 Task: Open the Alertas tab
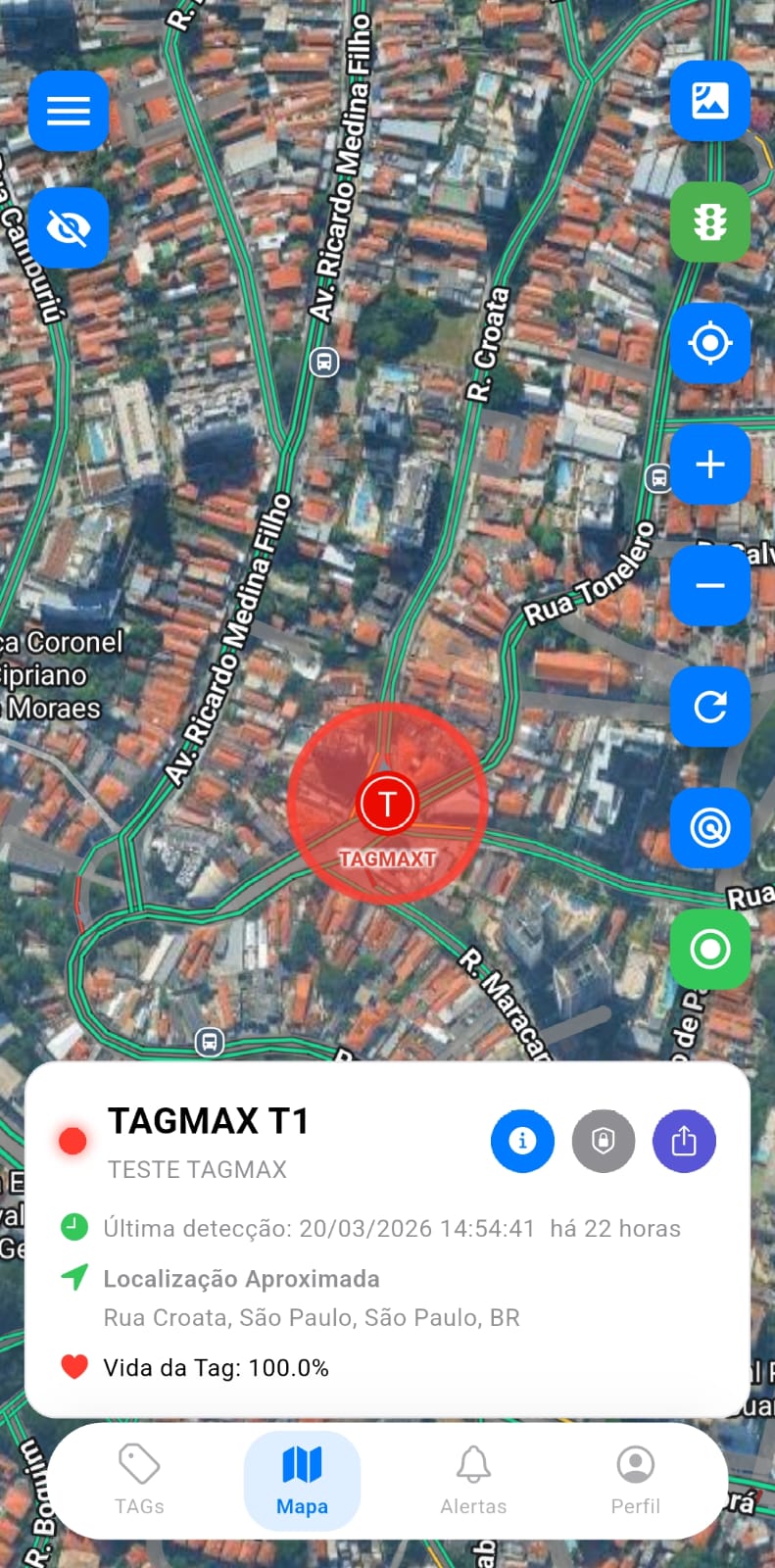[x=473, y=1481]
